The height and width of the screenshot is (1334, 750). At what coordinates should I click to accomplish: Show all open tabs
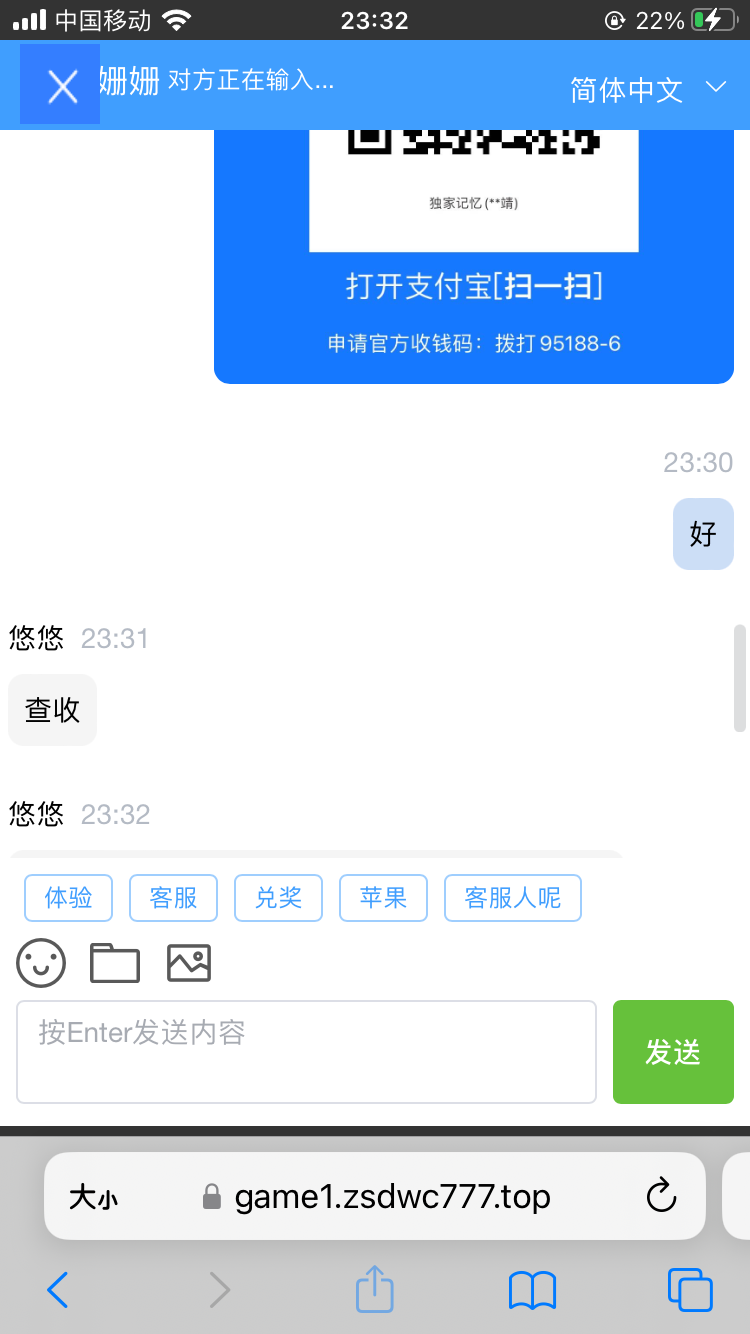point(690,1290)
